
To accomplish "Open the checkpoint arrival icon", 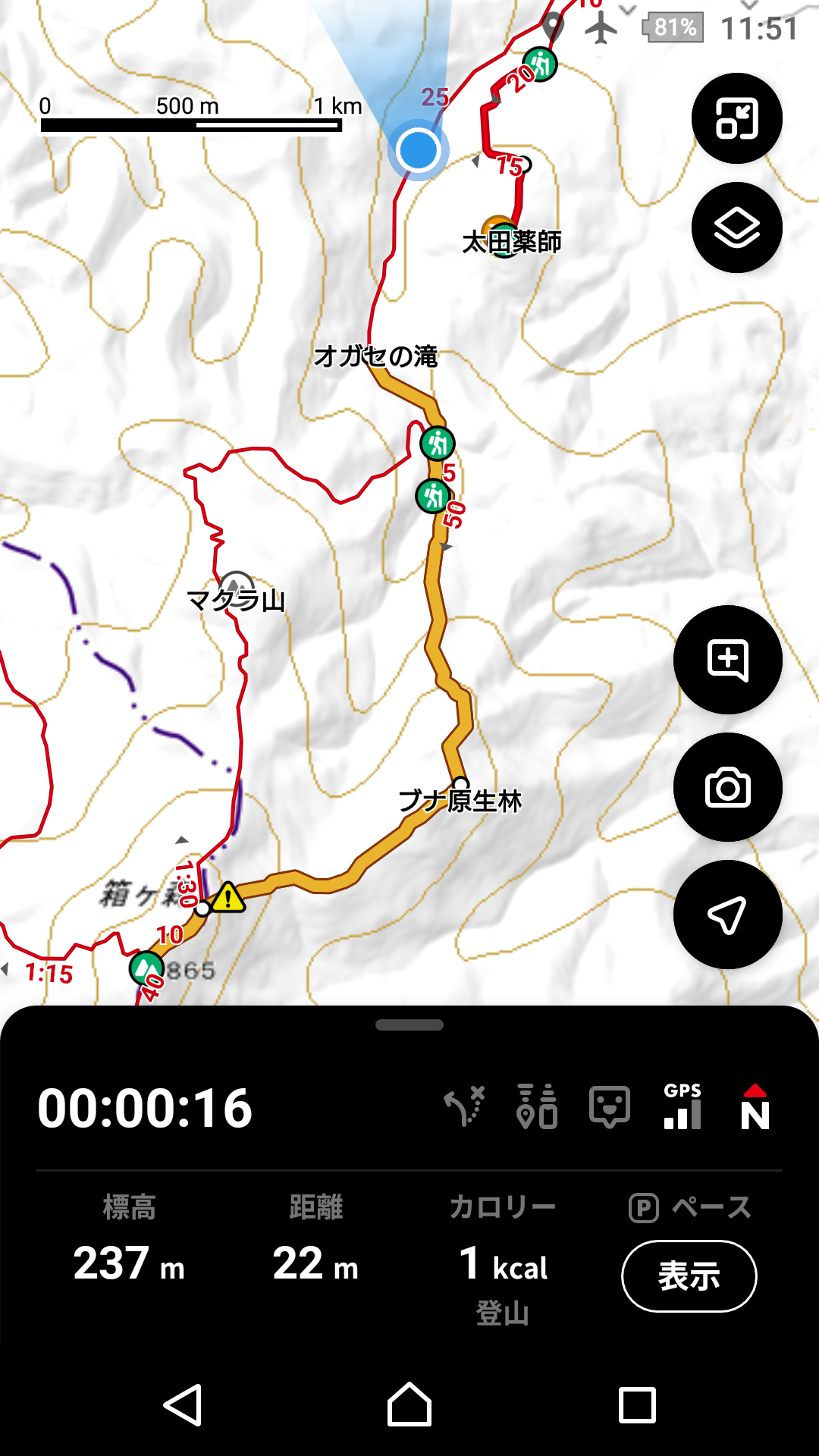I will click(x=537, y=1107).
